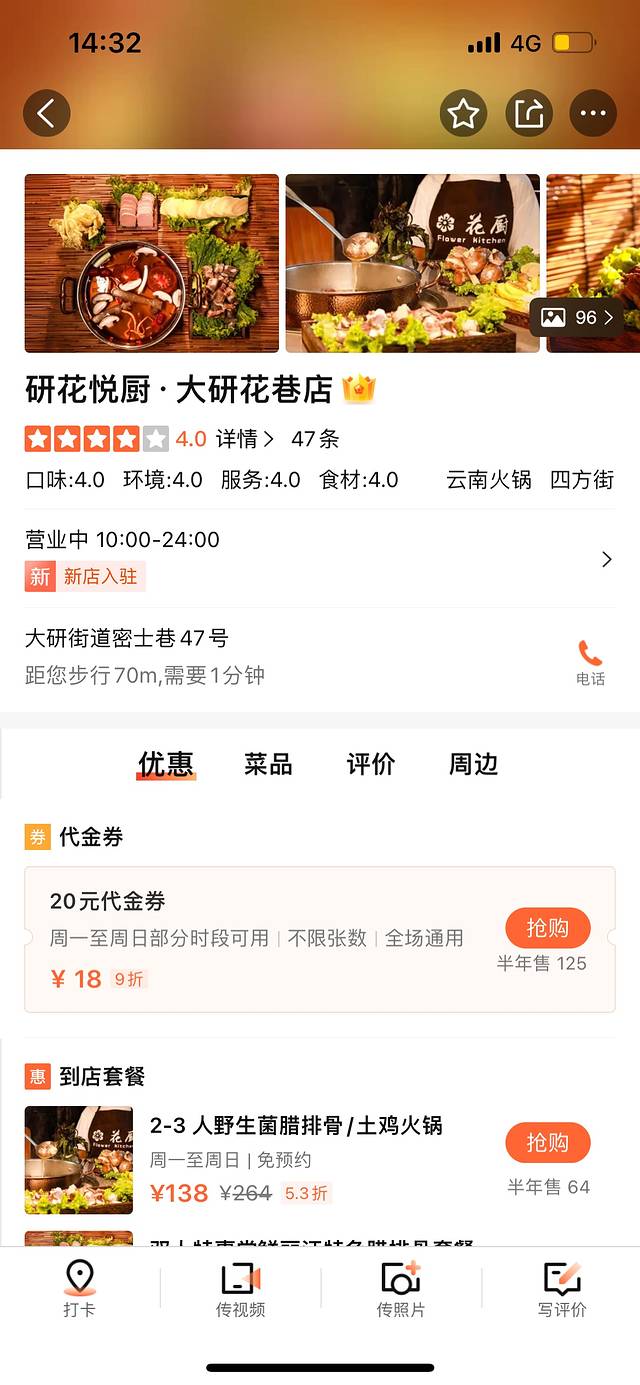The image size is (640, 1385).
Task: Go back using the top arrow
Action: [x=46, y=113]
